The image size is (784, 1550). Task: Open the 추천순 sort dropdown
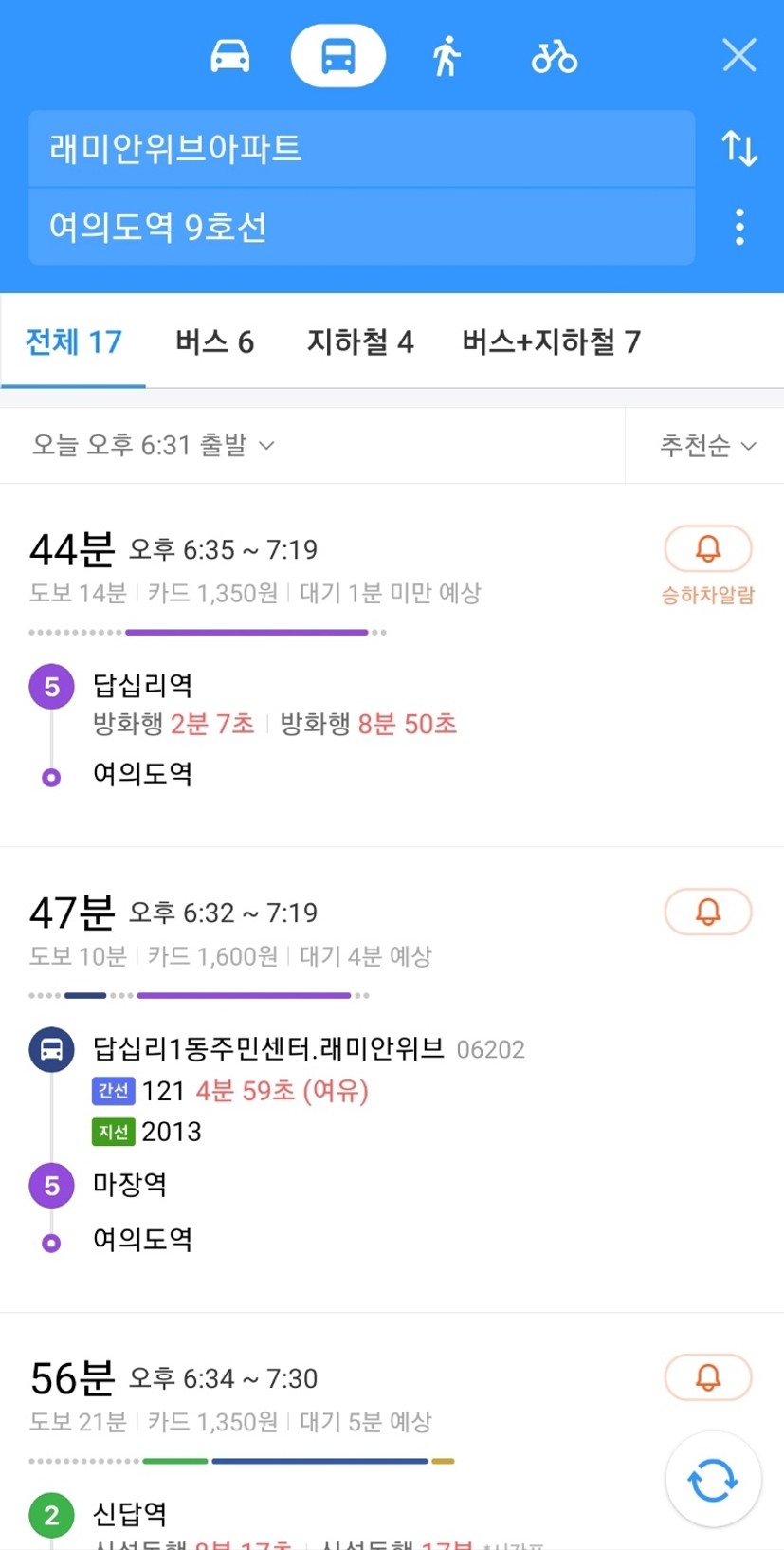[707, 446]
